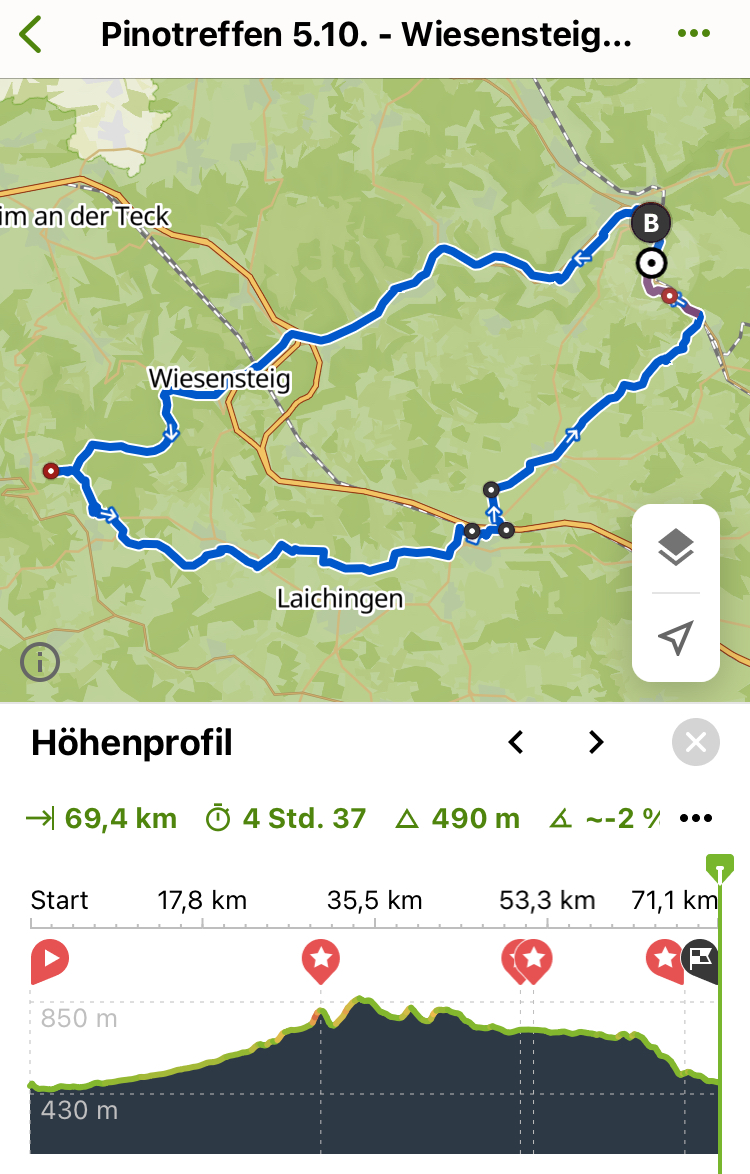Open the map layers selector
750x1174 pixels.
676,548
